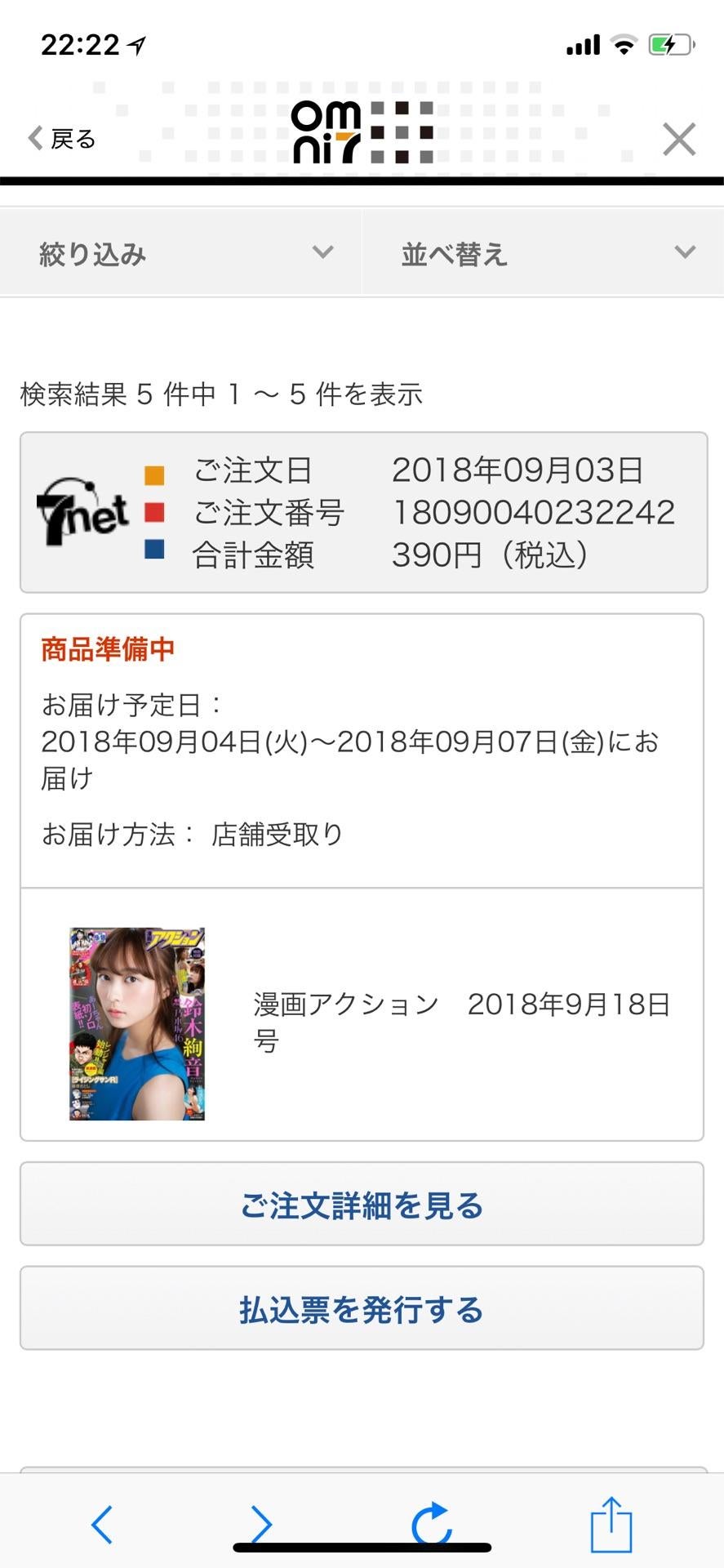Go forward with the browser forward arrow
The image size is (724, 1568).
260,1524
